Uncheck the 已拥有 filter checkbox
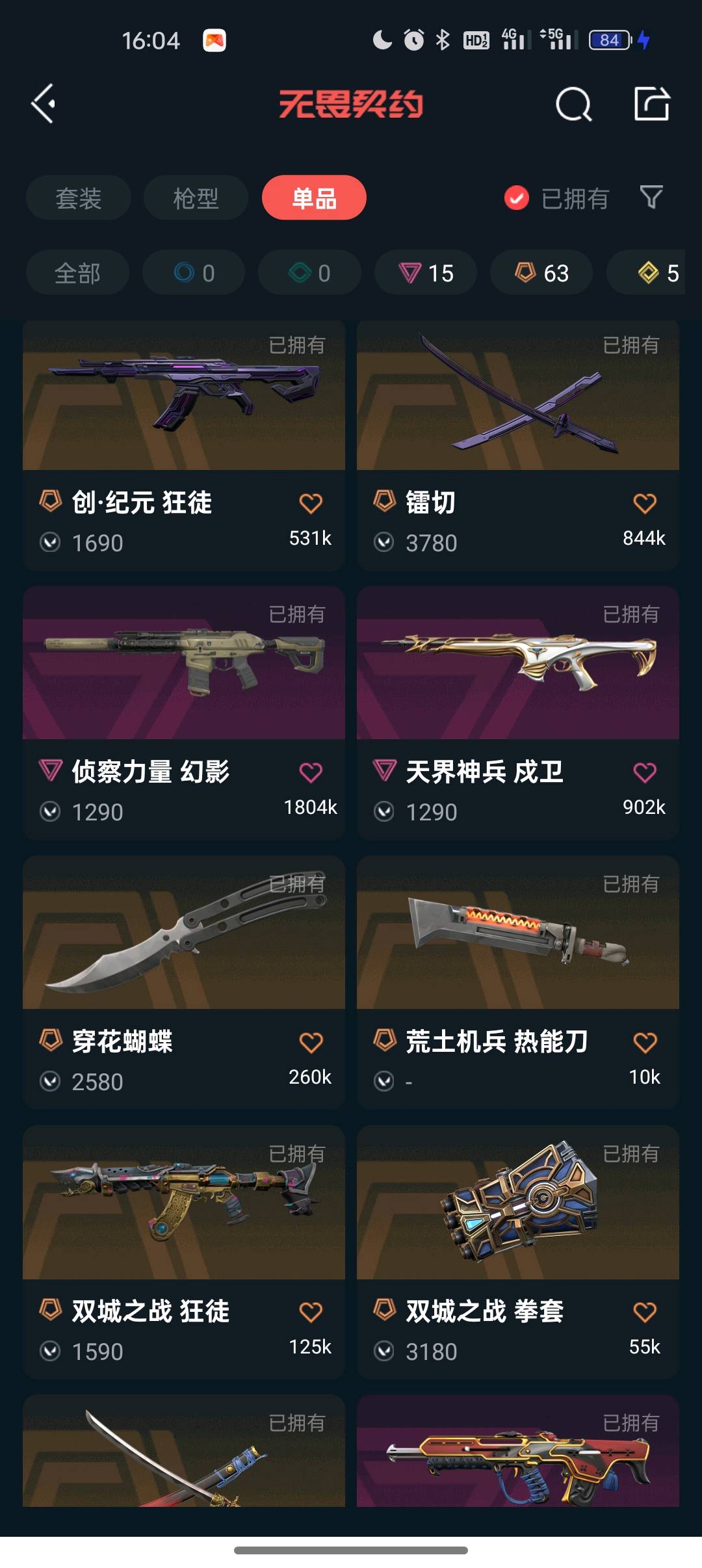 pos(516,198)
